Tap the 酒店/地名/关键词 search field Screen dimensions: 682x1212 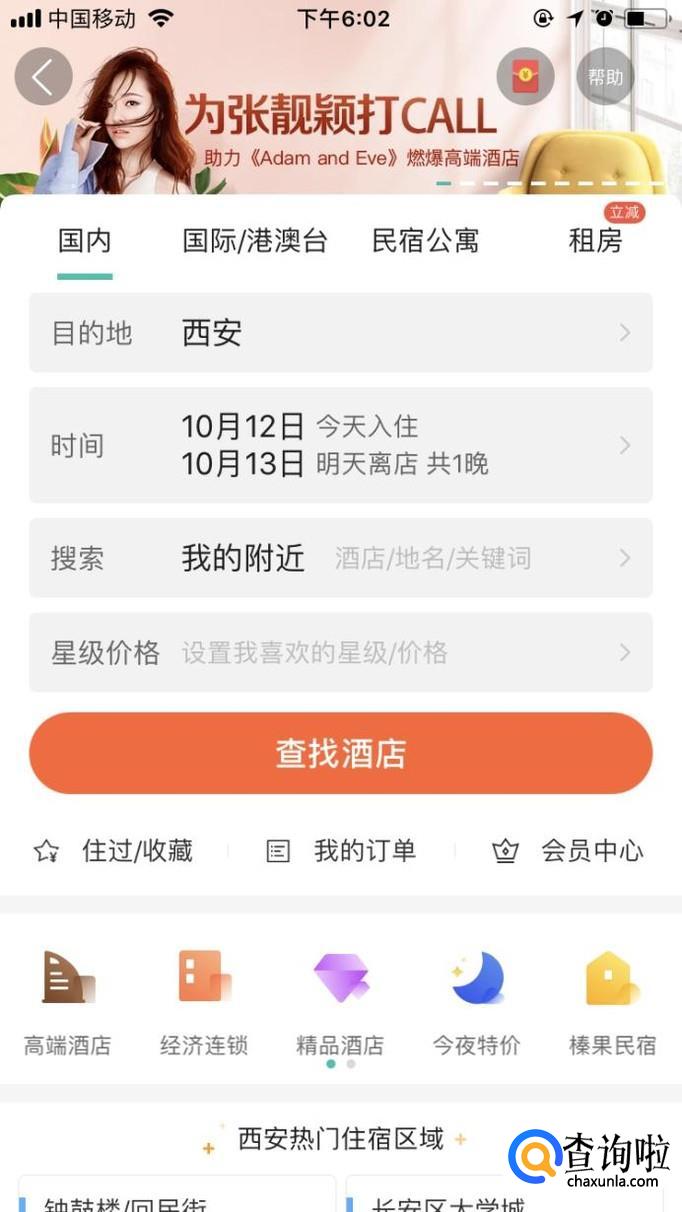pyautogui.click(x=432, y=558)
